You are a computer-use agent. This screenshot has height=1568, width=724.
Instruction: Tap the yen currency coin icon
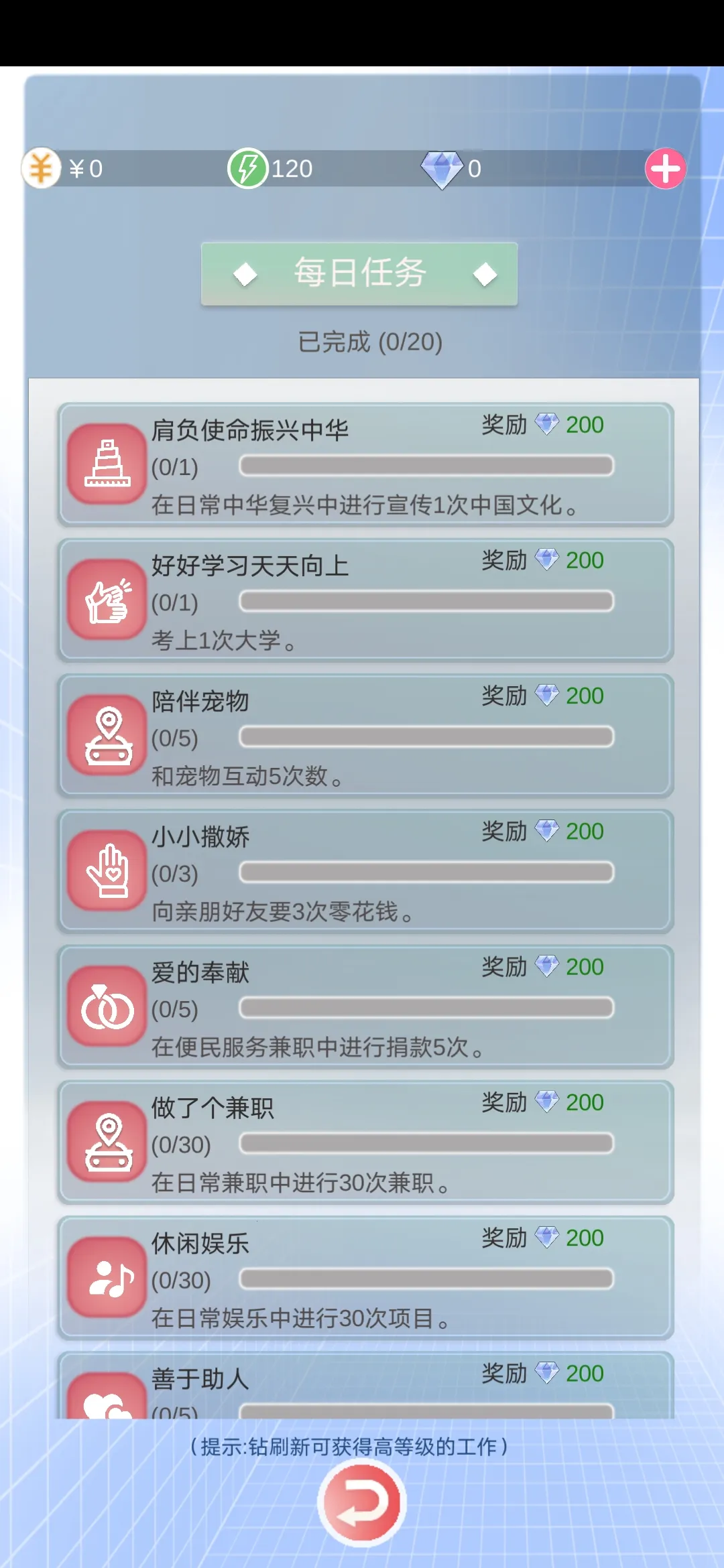click(42, 170)
